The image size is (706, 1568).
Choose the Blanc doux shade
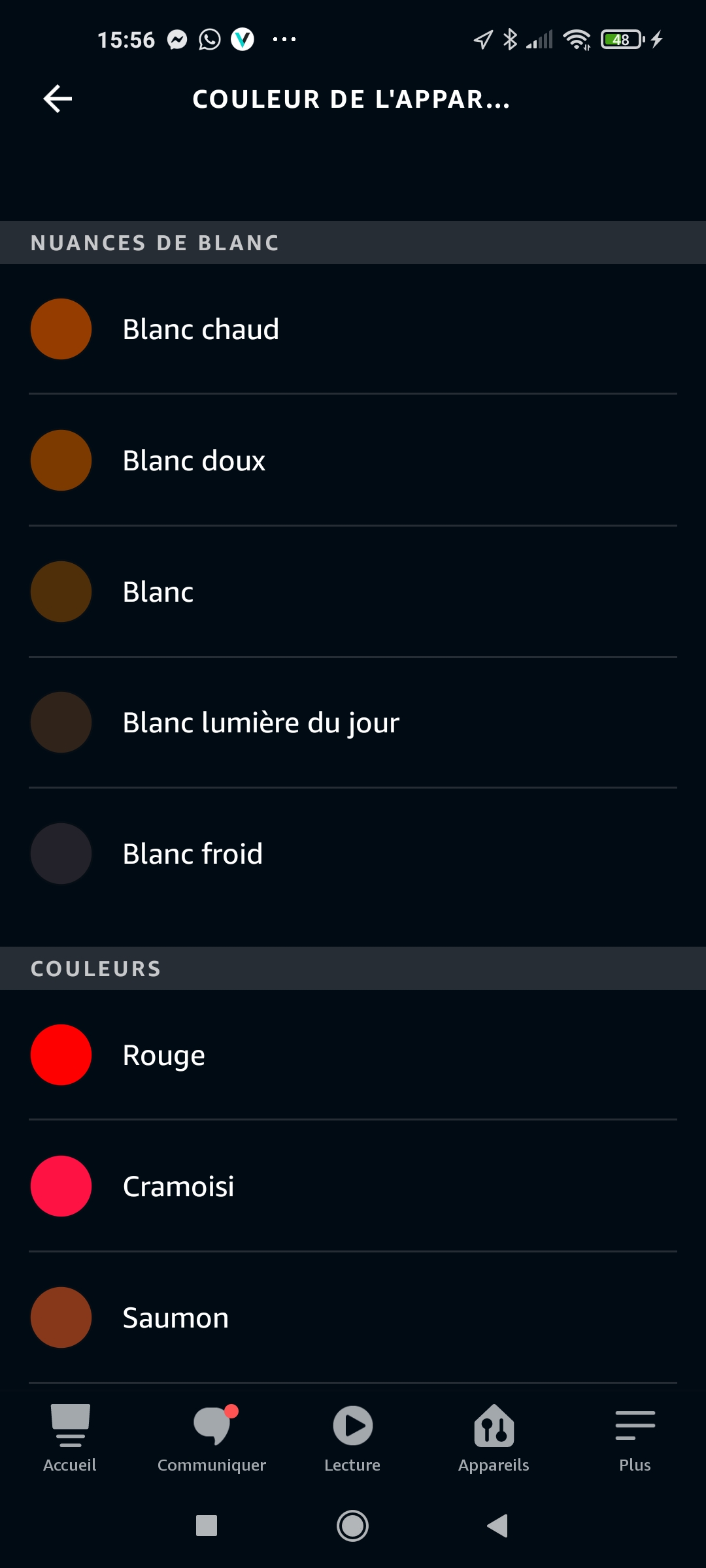[x=353, y=460]
